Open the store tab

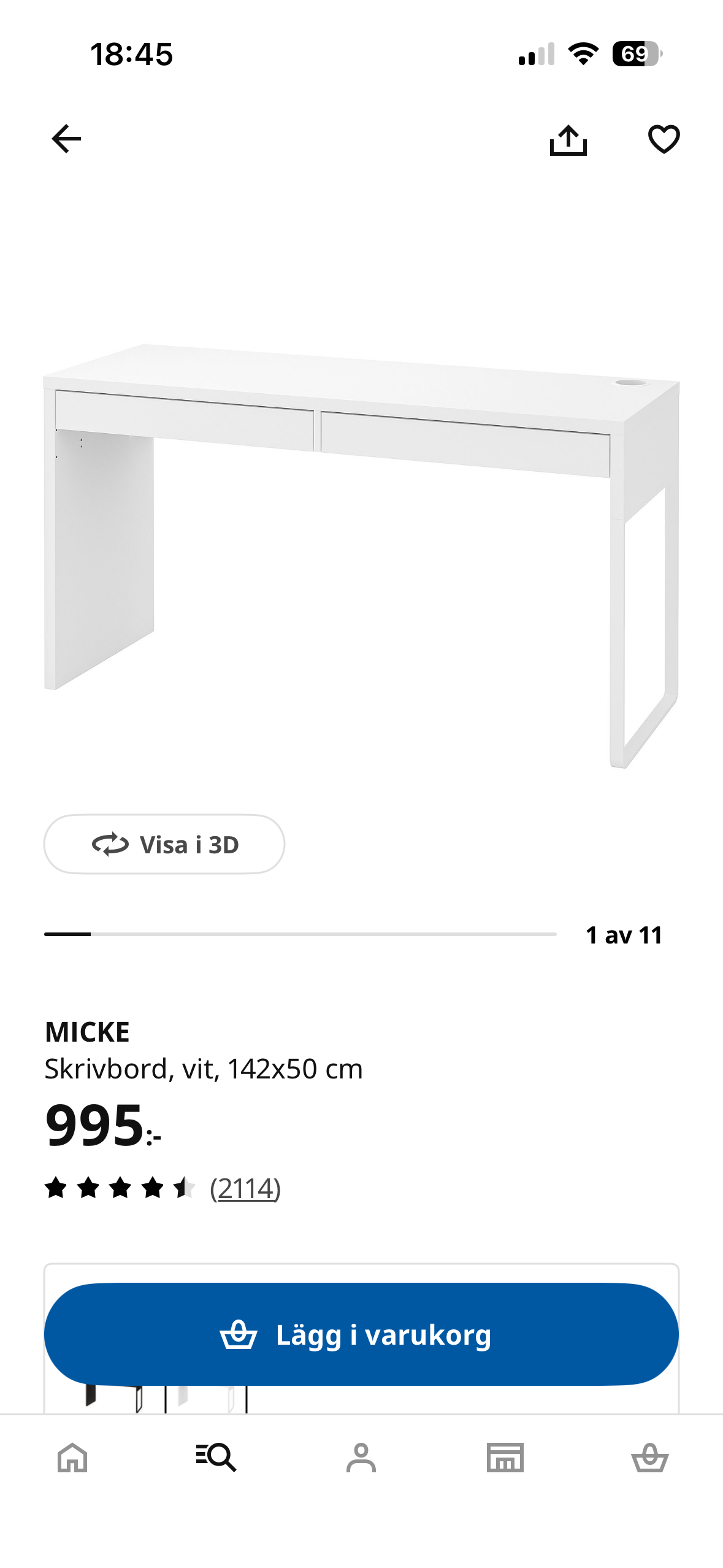tap(505, 1458)
